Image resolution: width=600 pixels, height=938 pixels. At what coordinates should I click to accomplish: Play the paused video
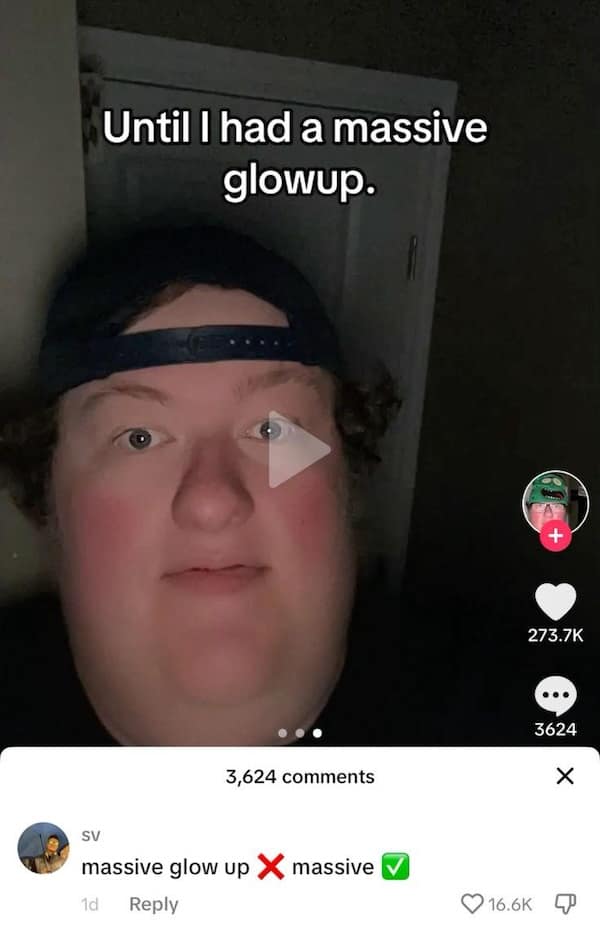pyautogui.click(x=298, y=449)
